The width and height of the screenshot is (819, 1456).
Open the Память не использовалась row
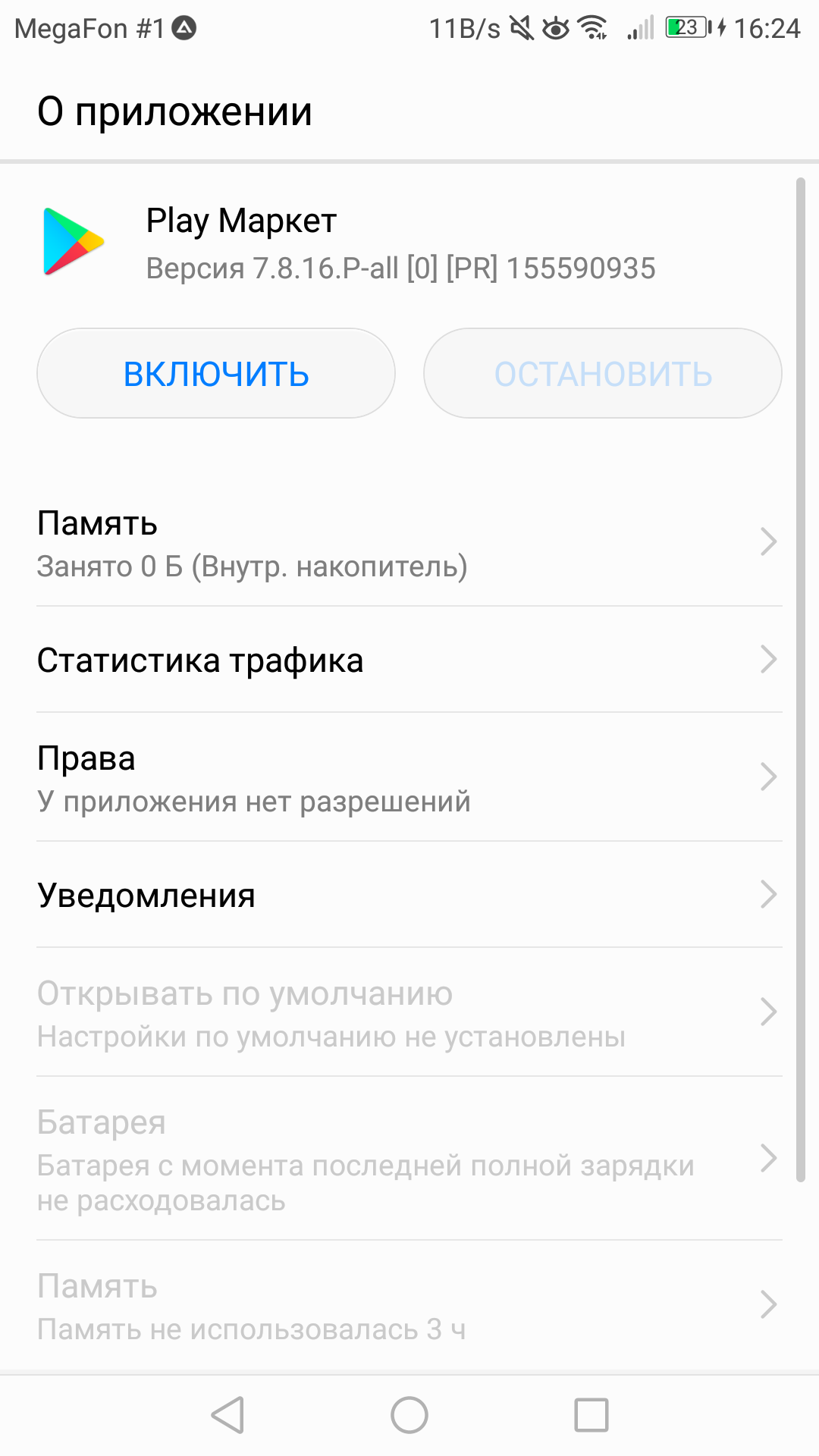pos(409,1306)
